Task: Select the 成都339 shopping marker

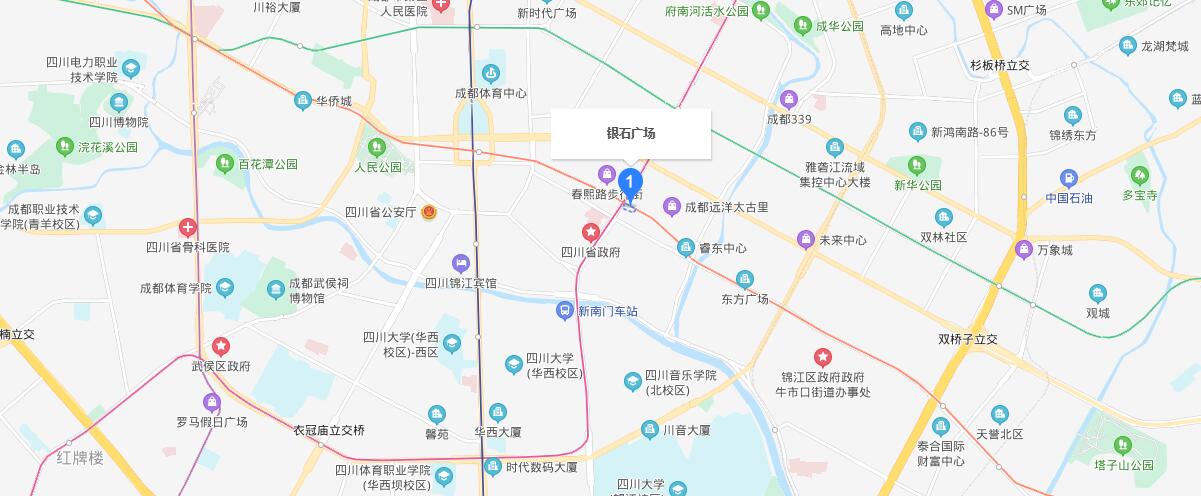Action: pyautogui.click(x=788, y=99)
